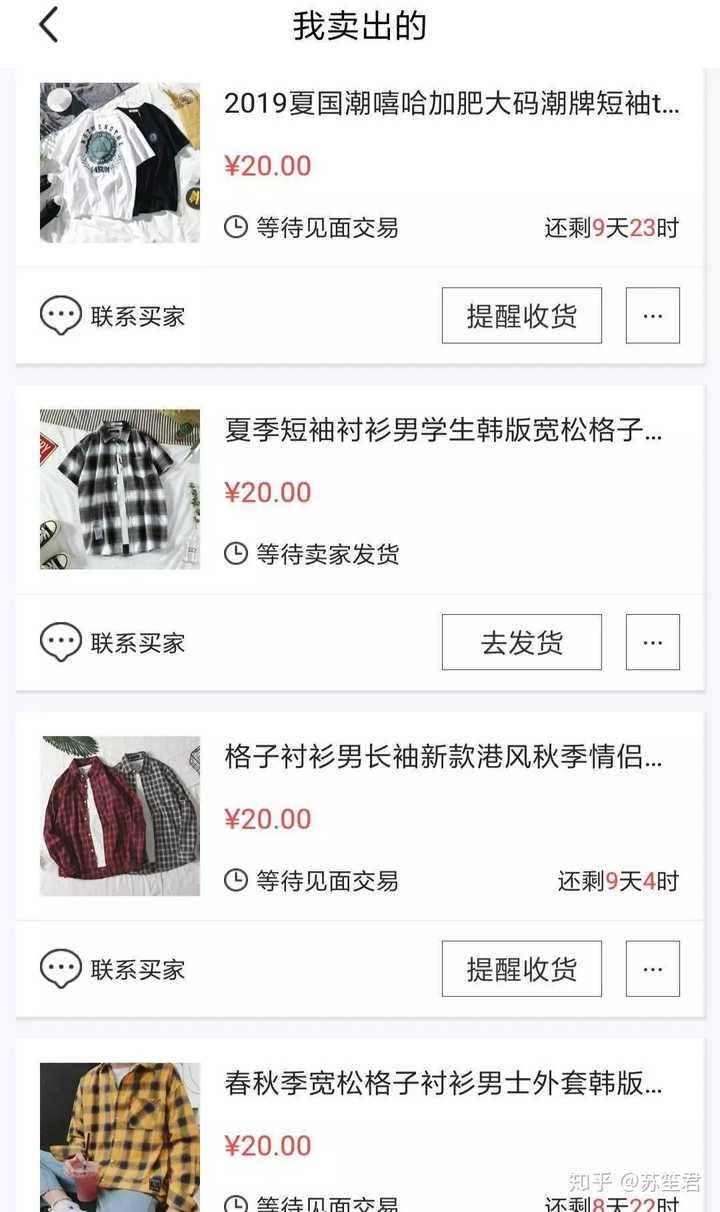Click the chat bubble icon on the third order
This screenshot has height=1212, width=720.
[62, 968]
